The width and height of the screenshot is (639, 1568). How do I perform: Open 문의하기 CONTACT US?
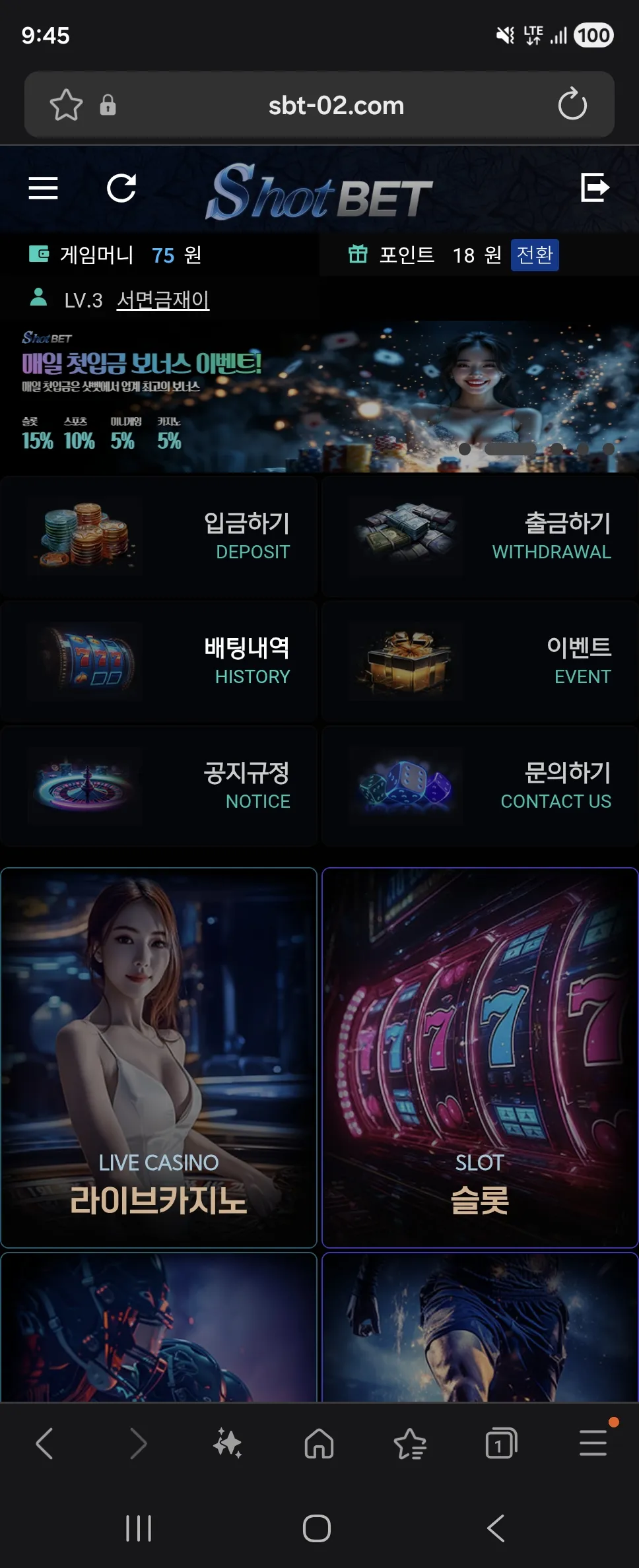[x=479, y=786]
